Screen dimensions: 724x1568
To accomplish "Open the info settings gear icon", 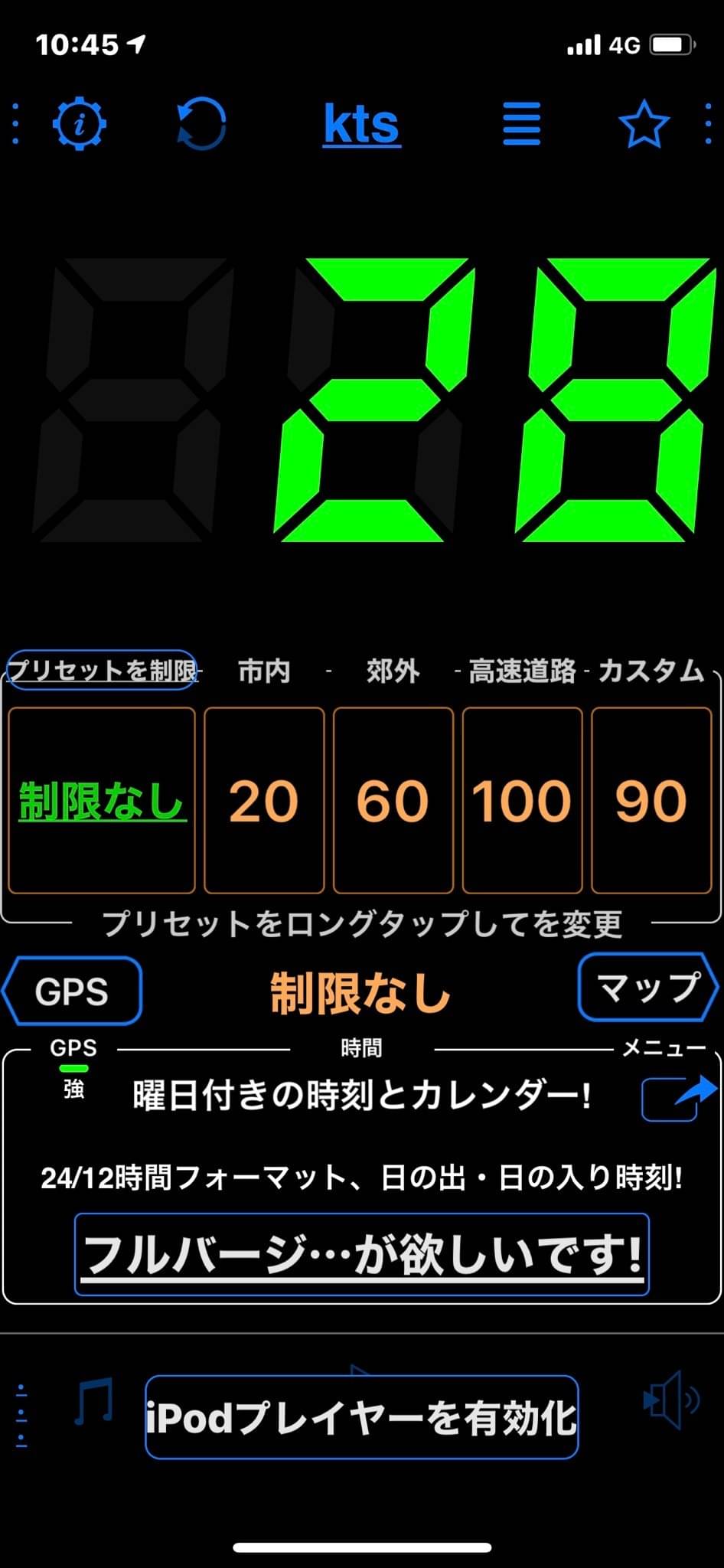I will click(x=80, y=123).
